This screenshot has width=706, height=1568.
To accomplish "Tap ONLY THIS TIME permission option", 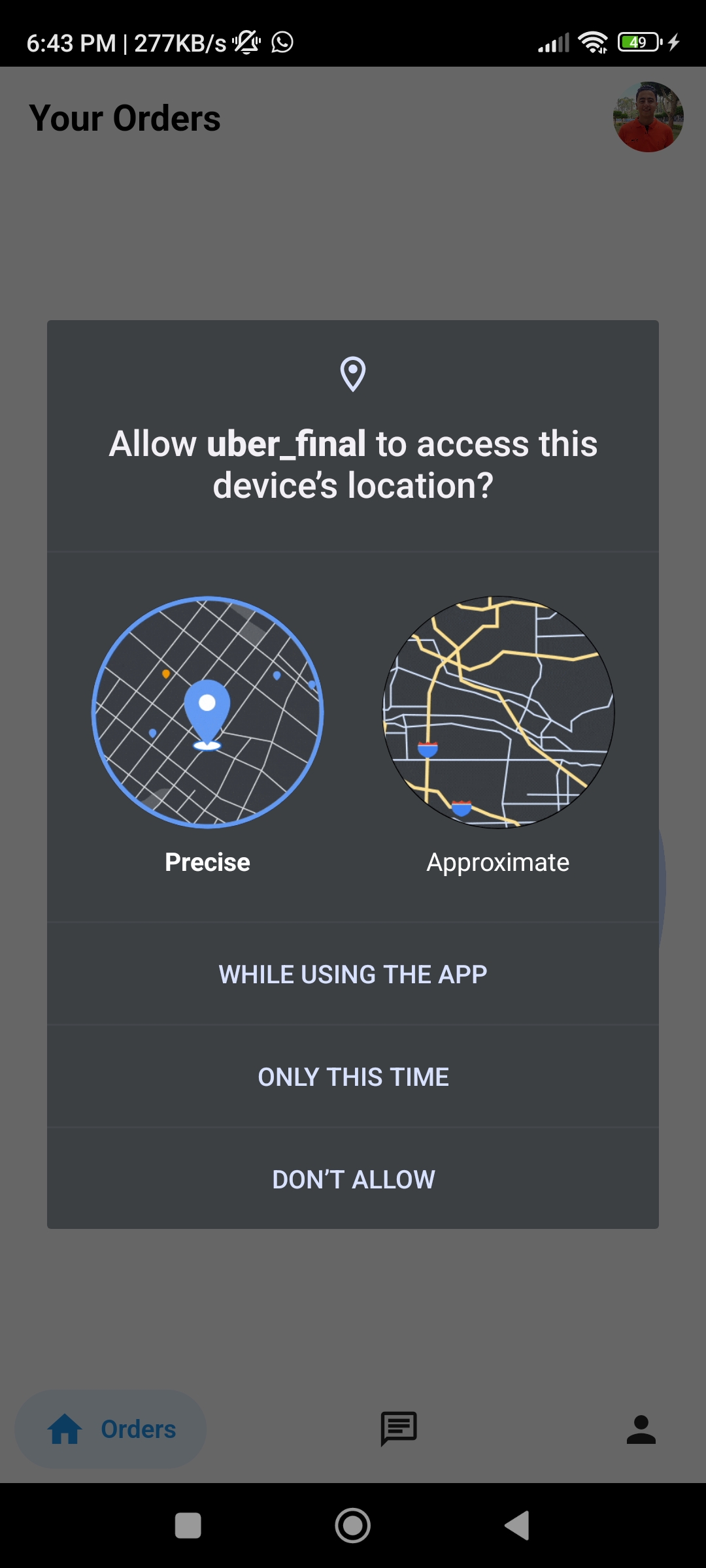I will (353, 1077).
